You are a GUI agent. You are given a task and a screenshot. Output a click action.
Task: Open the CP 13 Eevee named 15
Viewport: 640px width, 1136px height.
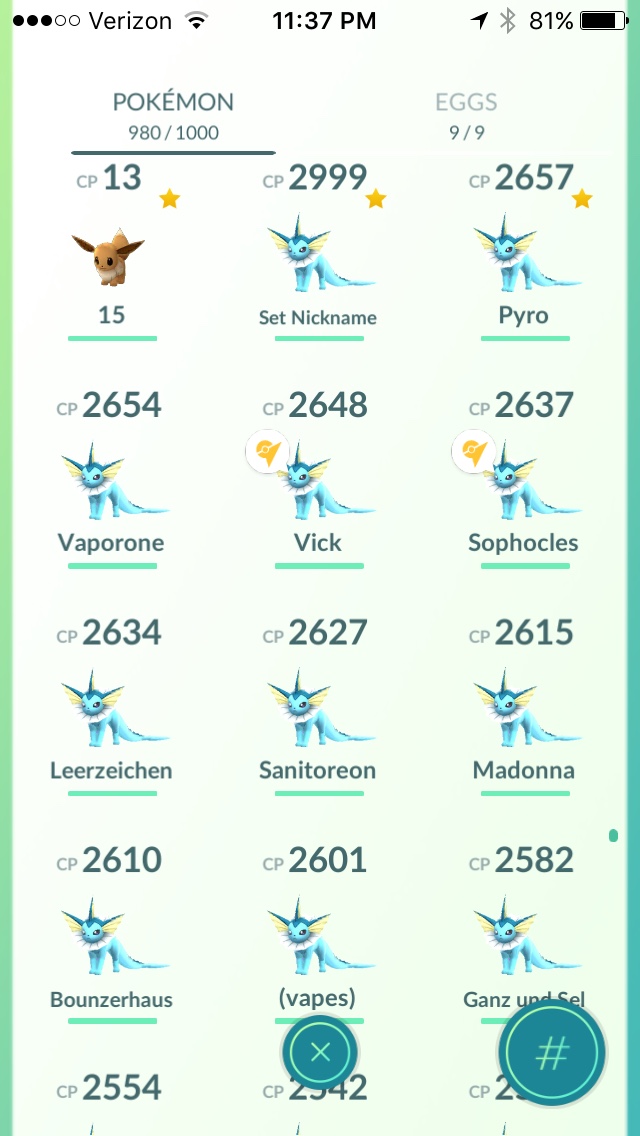(112, 252)
